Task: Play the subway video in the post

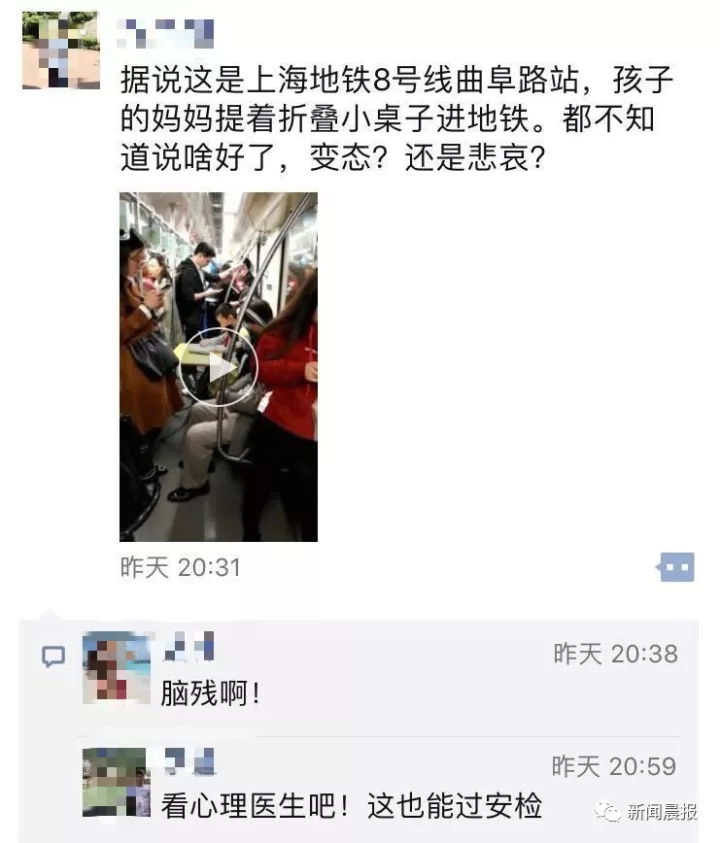Action: coord(218,367)
